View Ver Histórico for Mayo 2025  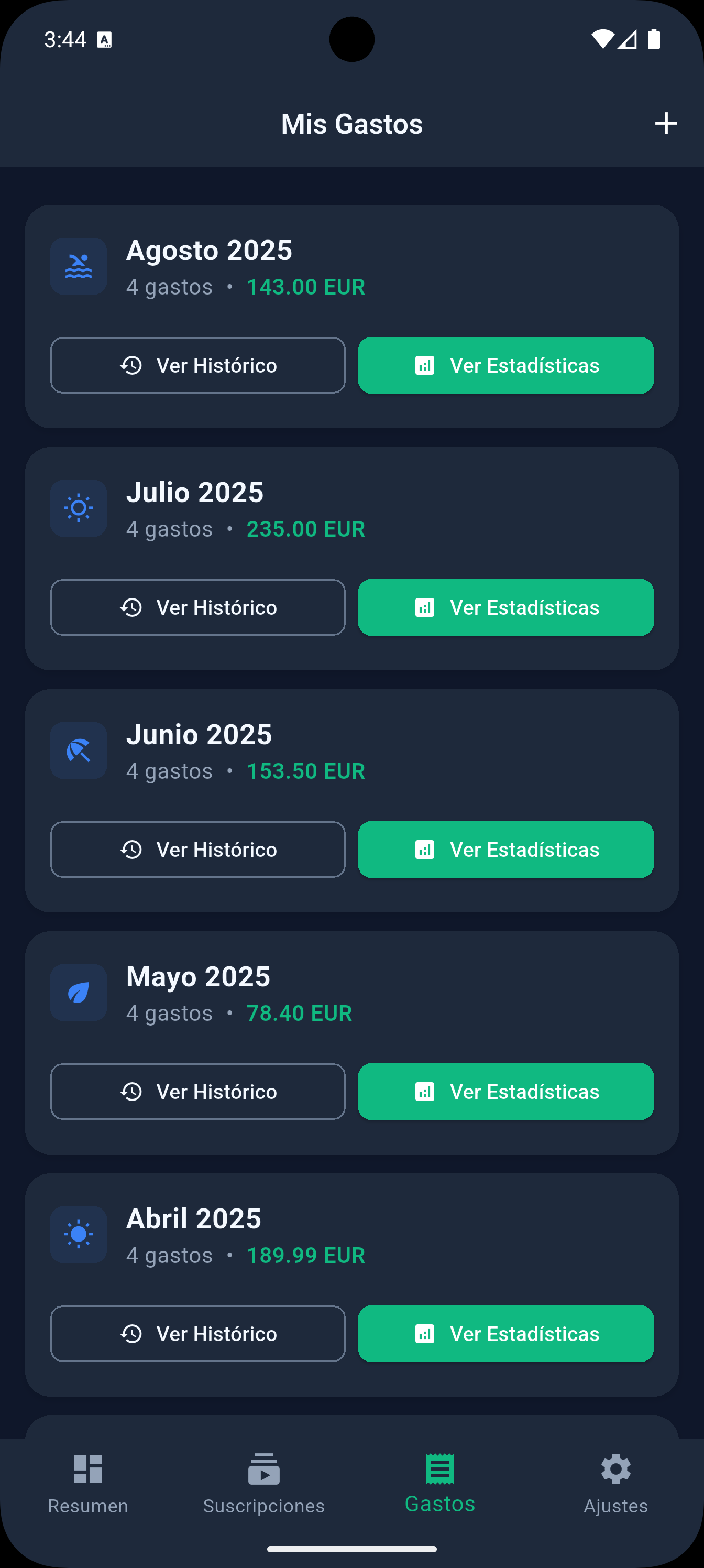(x=198, y=1092)
